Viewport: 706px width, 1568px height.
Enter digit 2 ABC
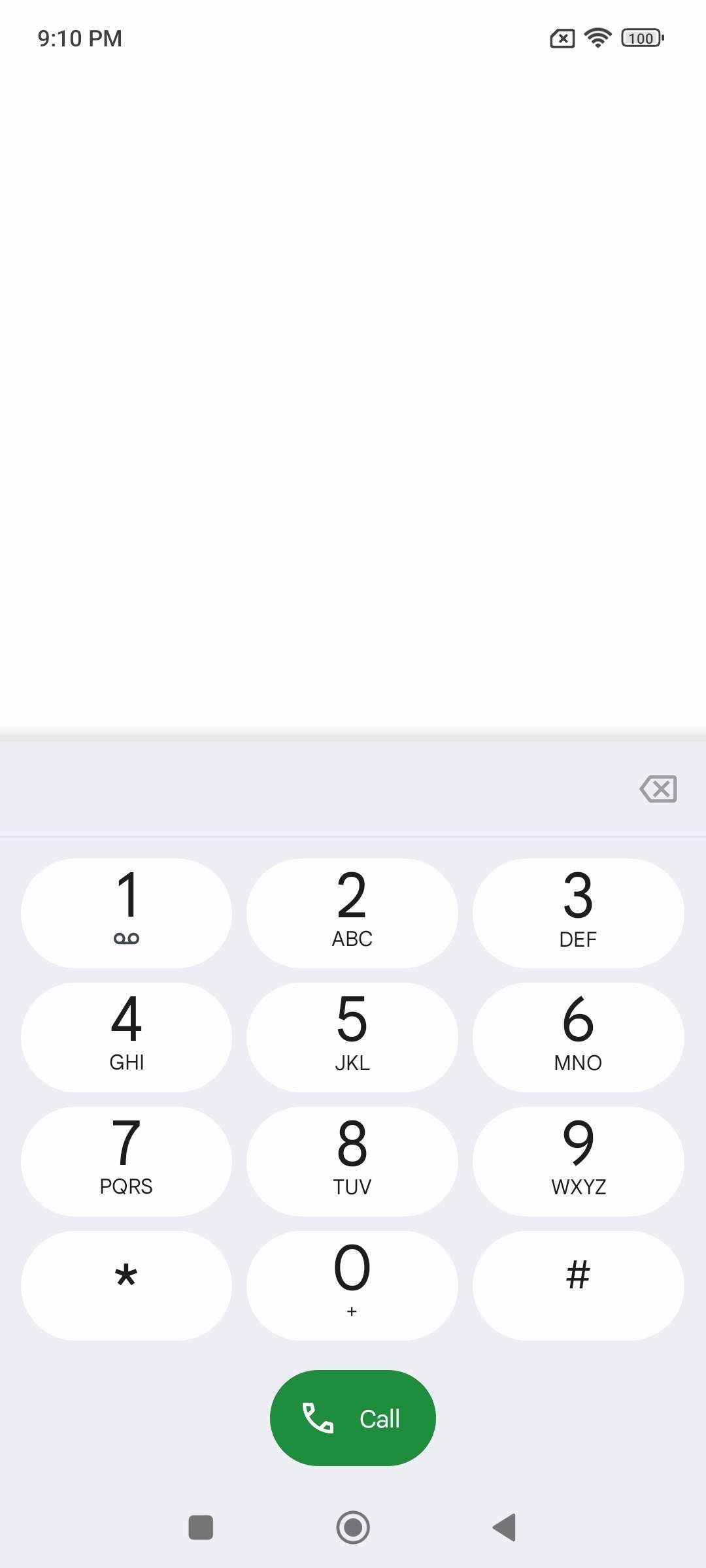[x=352, y=913]
